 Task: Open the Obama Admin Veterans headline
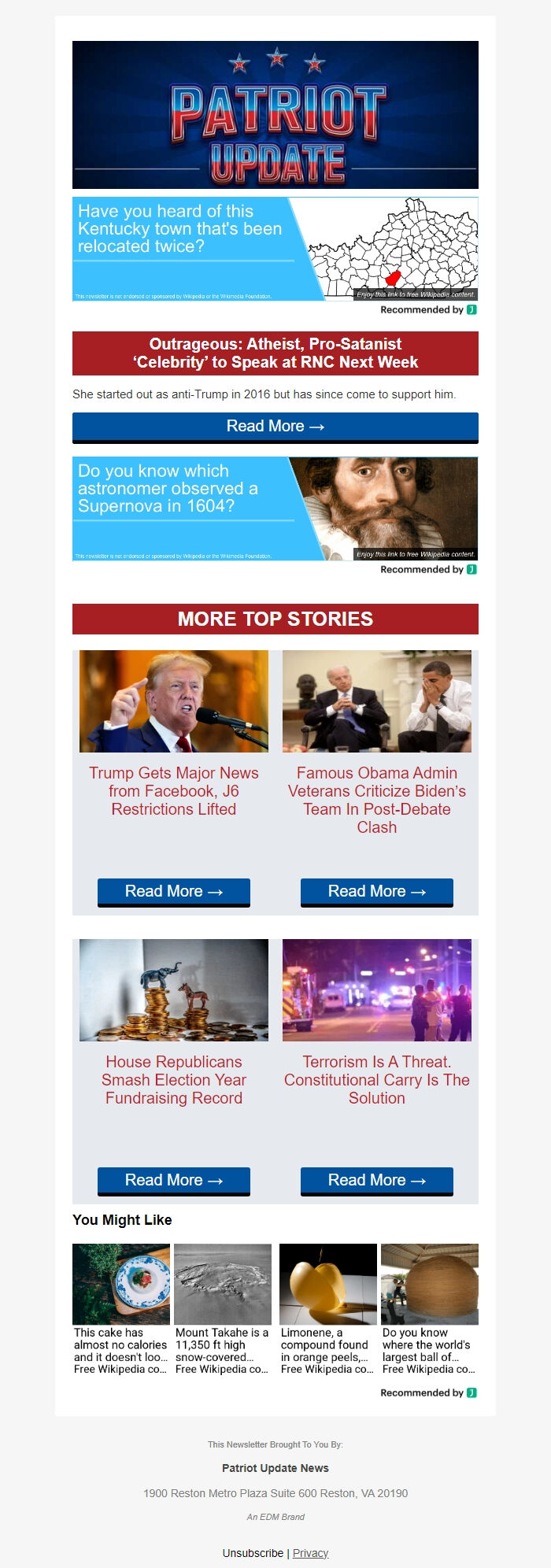[376, 800]
